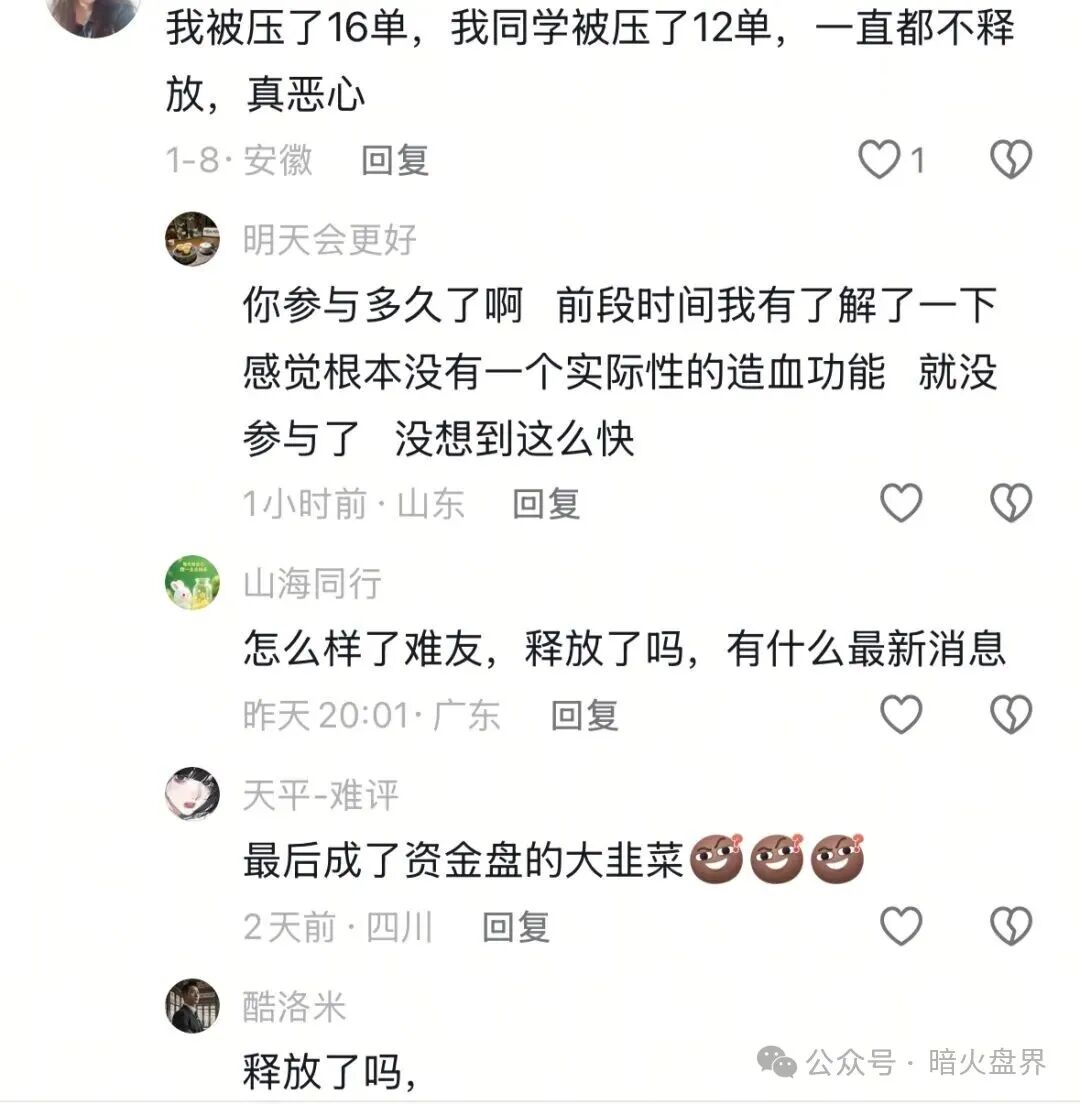Image resolution: width=1080 pixels, height=1105 pixels.
Task: Open 山海同行's profile avatar
Action: pyautogui.click(x=192, y=583)
